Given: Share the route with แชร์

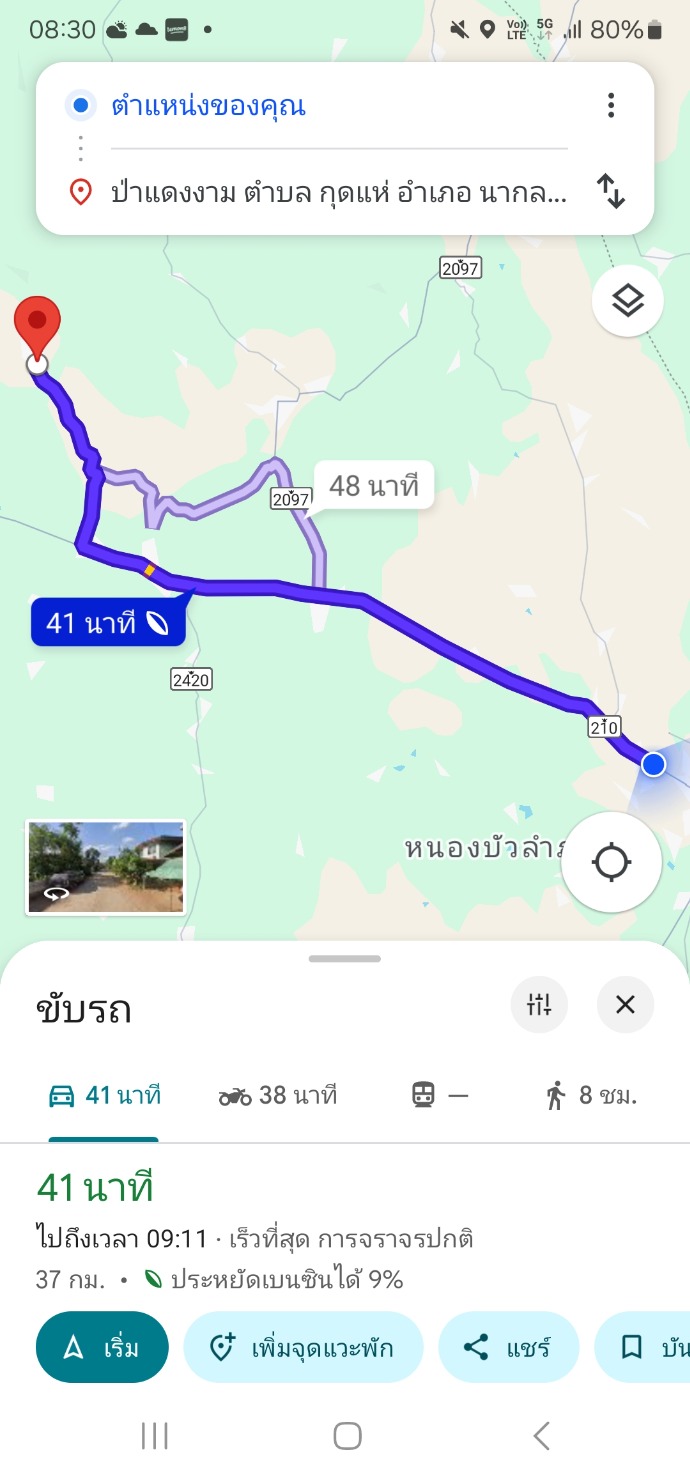Looking at the screenshot, I should point(508,1347).
